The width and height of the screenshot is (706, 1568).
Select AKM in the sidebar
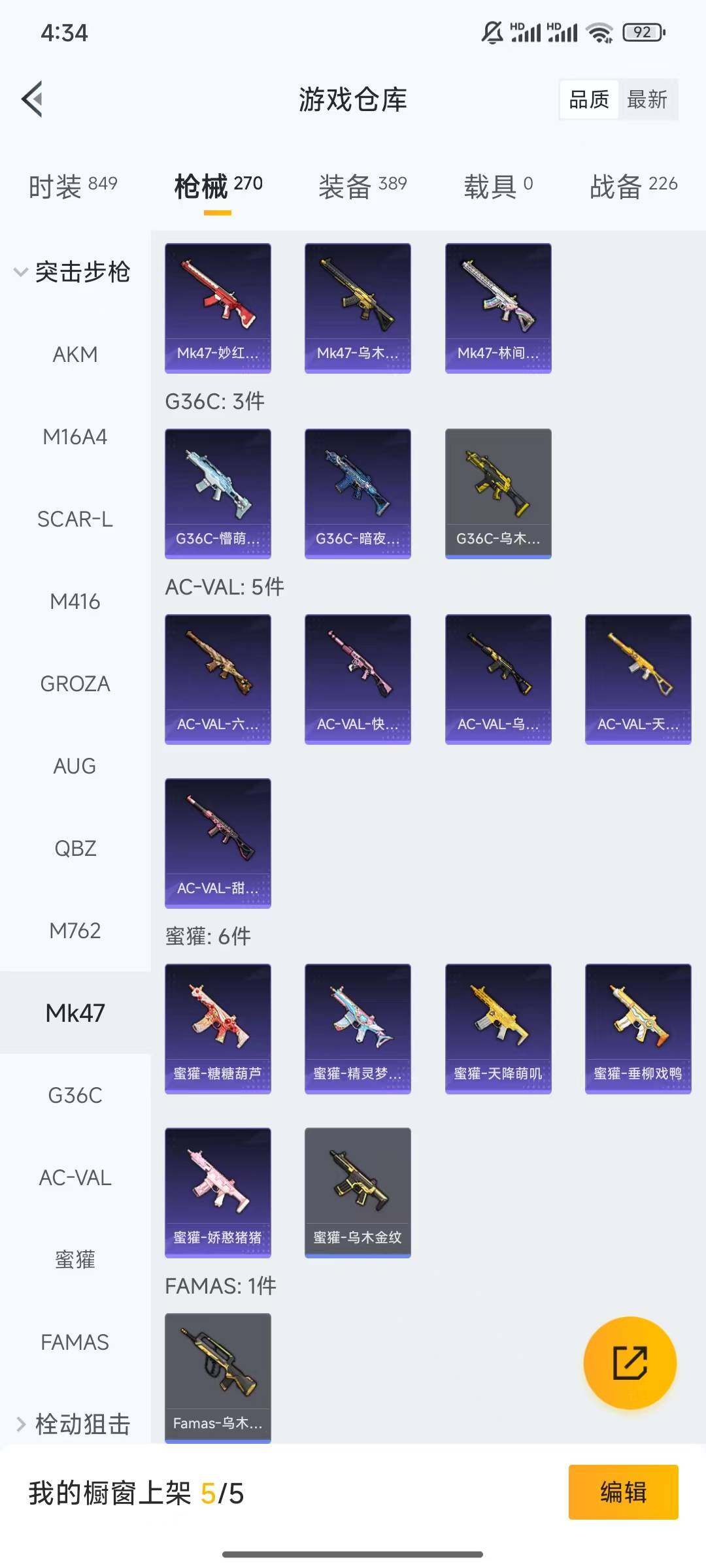point(75,354)
